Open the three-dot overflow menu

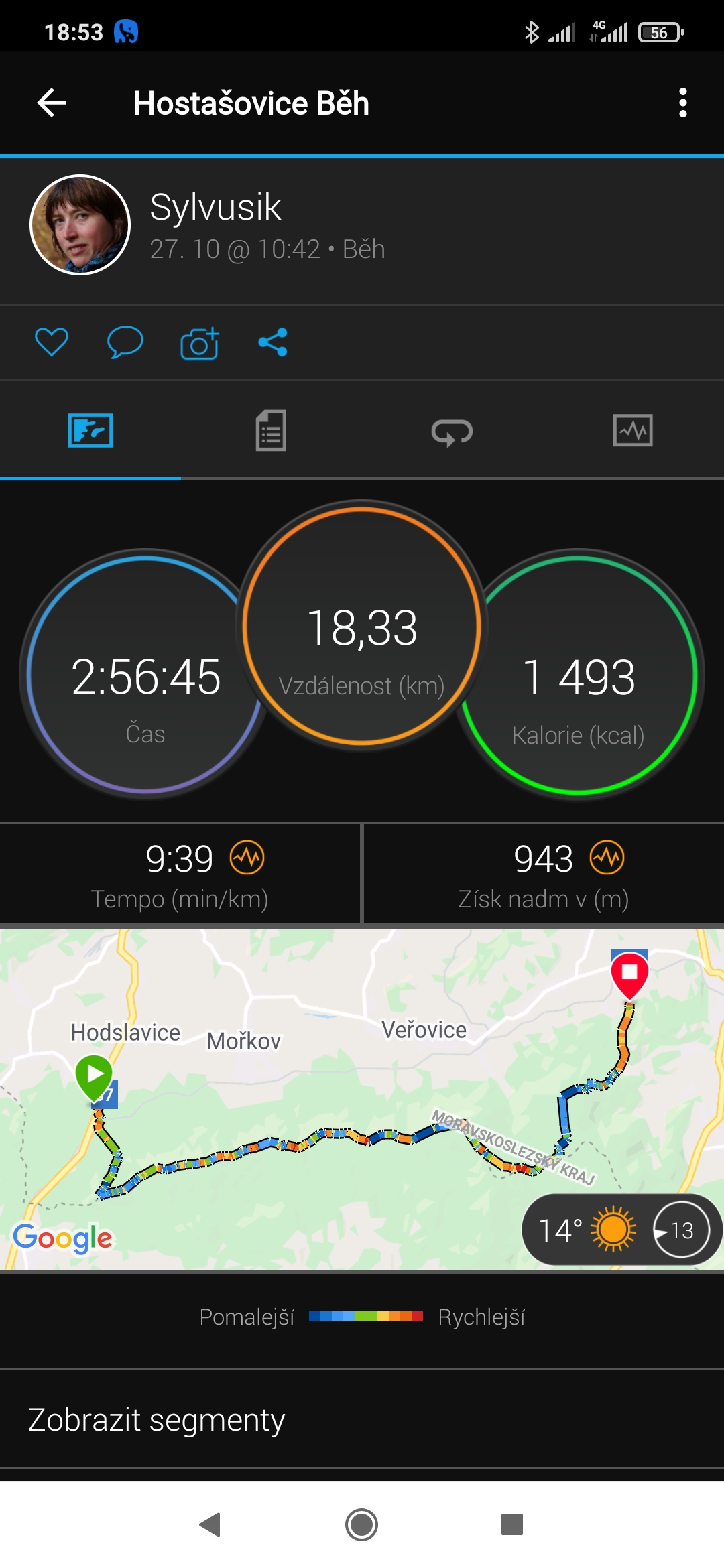click(682, 103)
